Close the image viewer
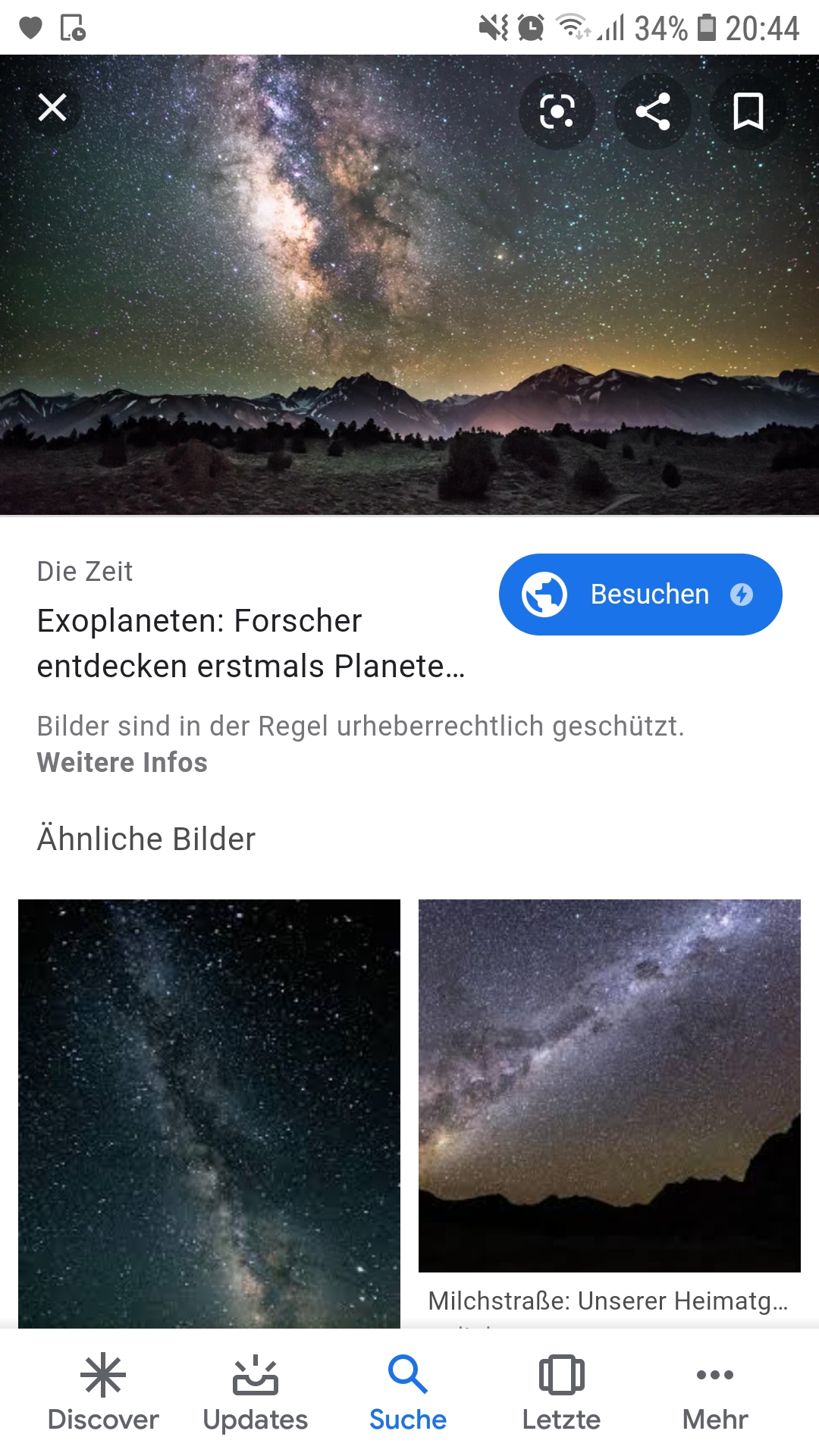This screenshot has width=819, height=1456. coord(52,108)
